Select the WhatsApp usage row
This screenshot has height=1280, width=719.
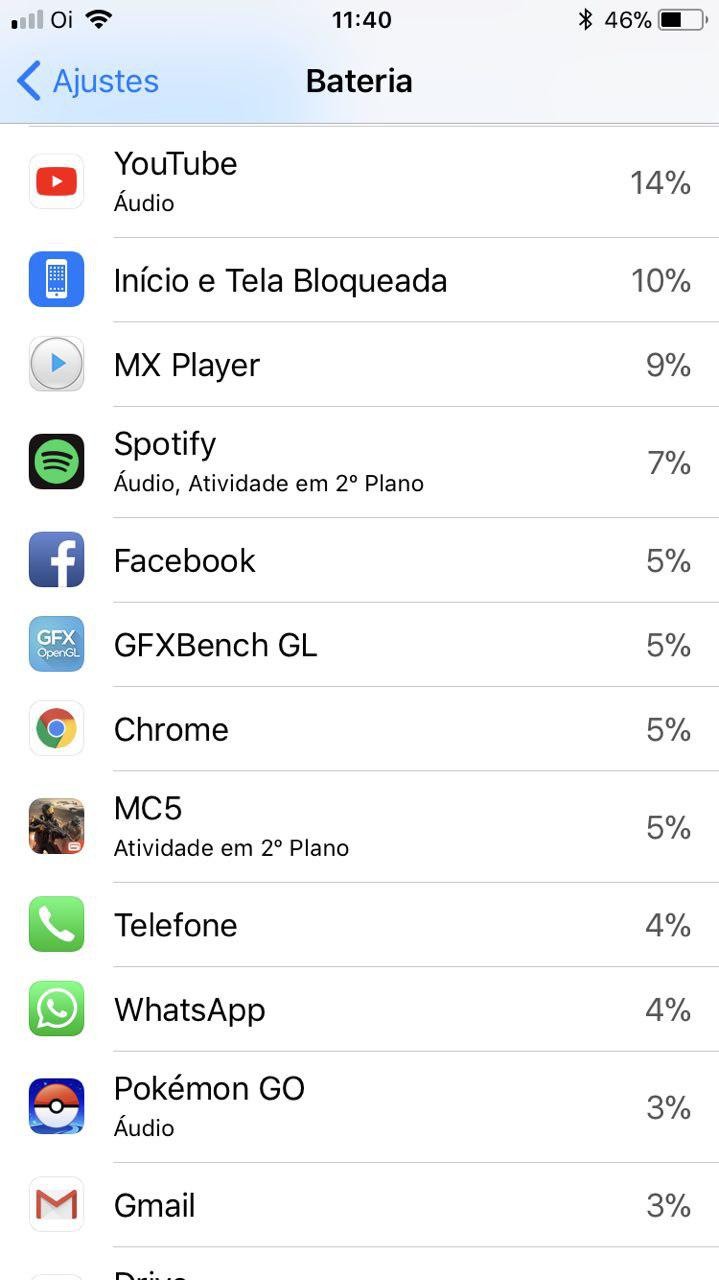tap(360, 1009)
